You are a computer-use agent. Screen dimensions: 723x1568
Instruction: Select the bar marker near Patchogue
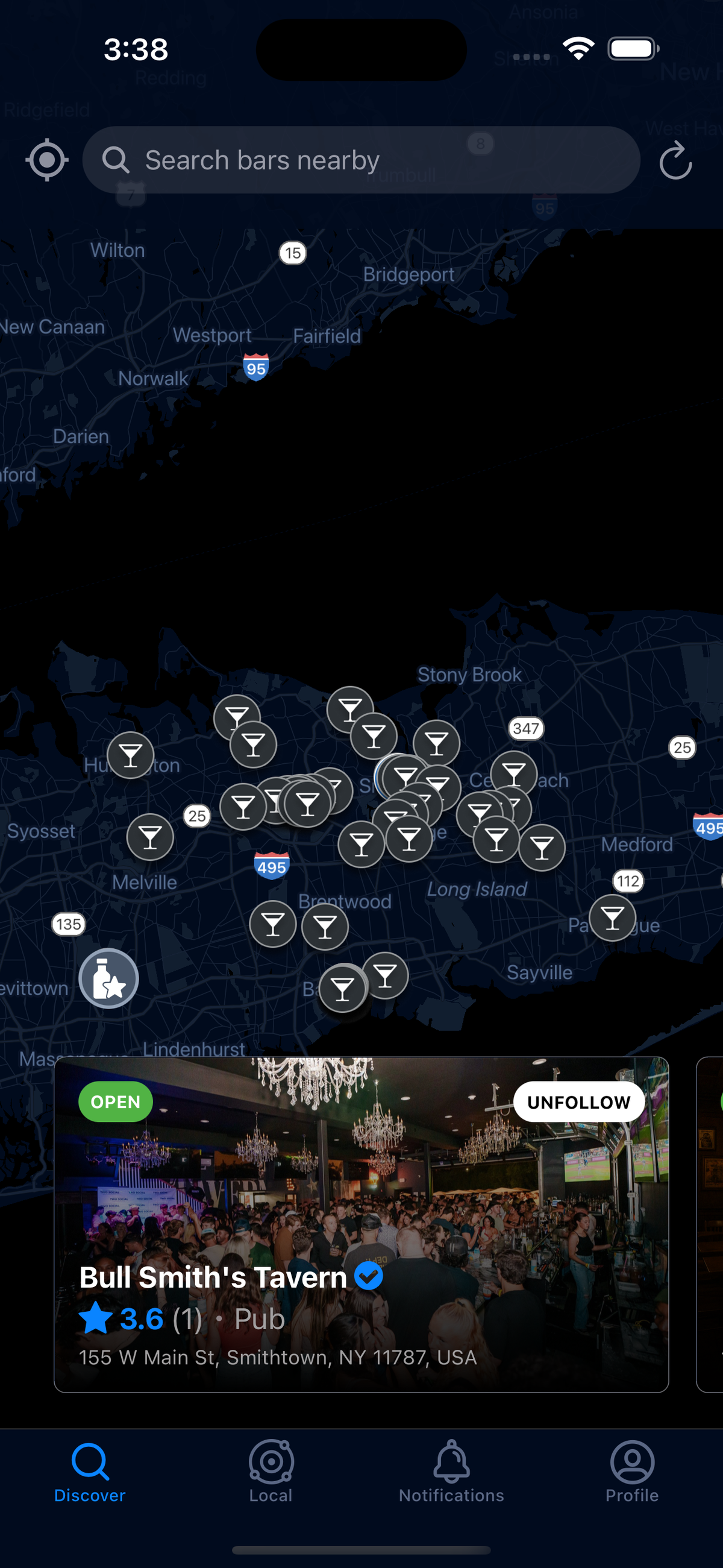(612, 918)
